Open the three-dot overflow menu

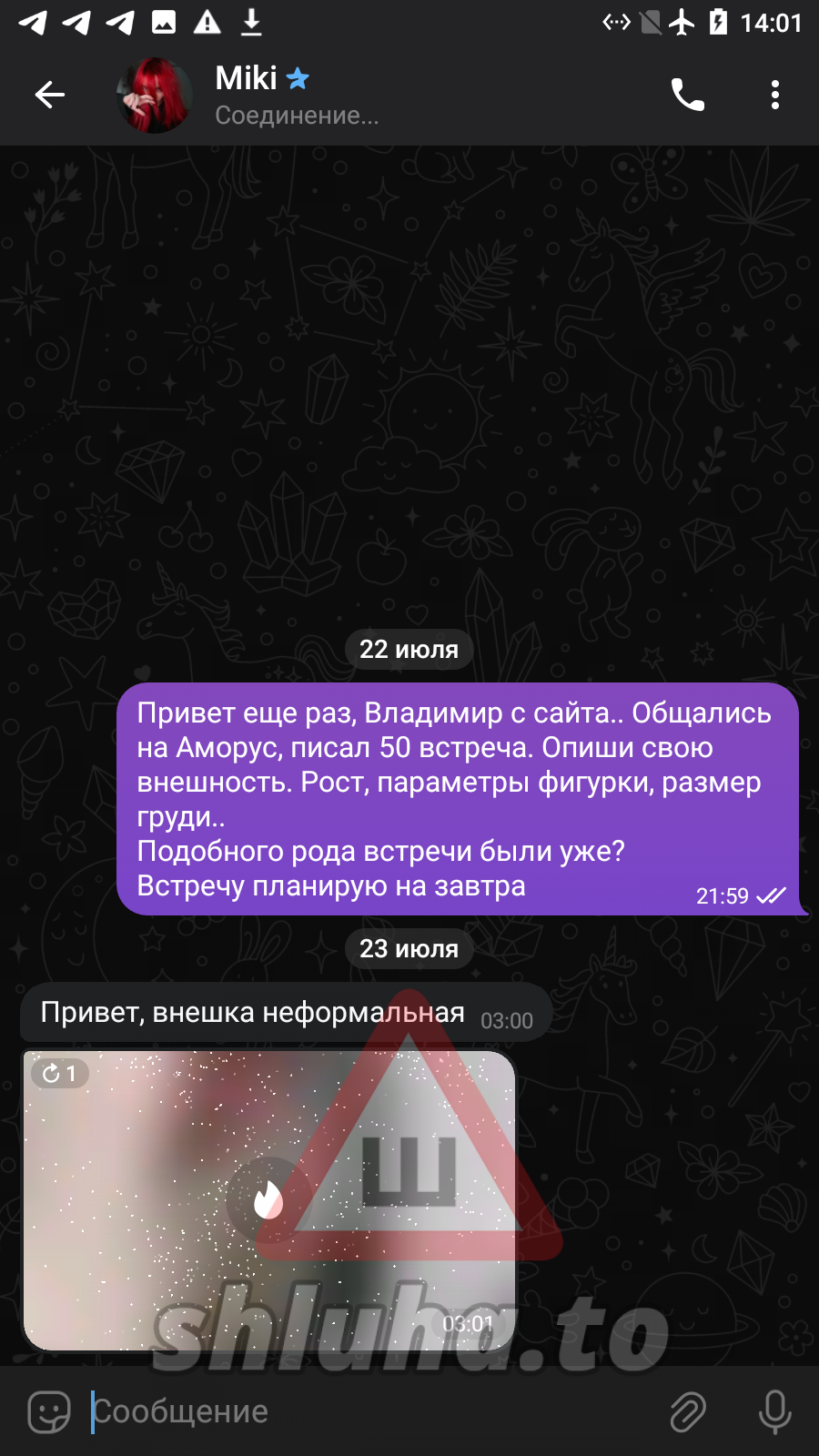coord(774,95)
